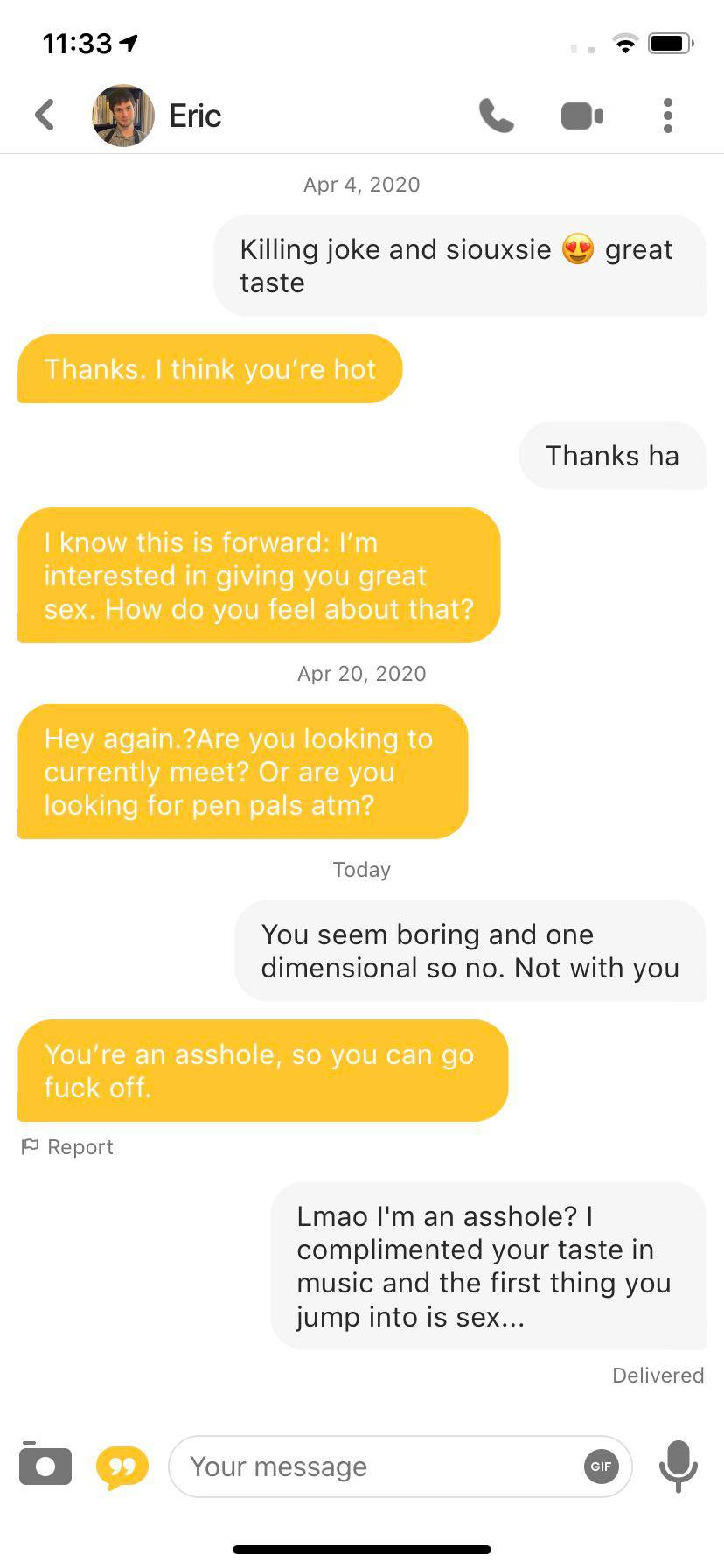The image size is (724, 1568).
Task: Report Eric's last message
Action: click(x=68, y=1146)
